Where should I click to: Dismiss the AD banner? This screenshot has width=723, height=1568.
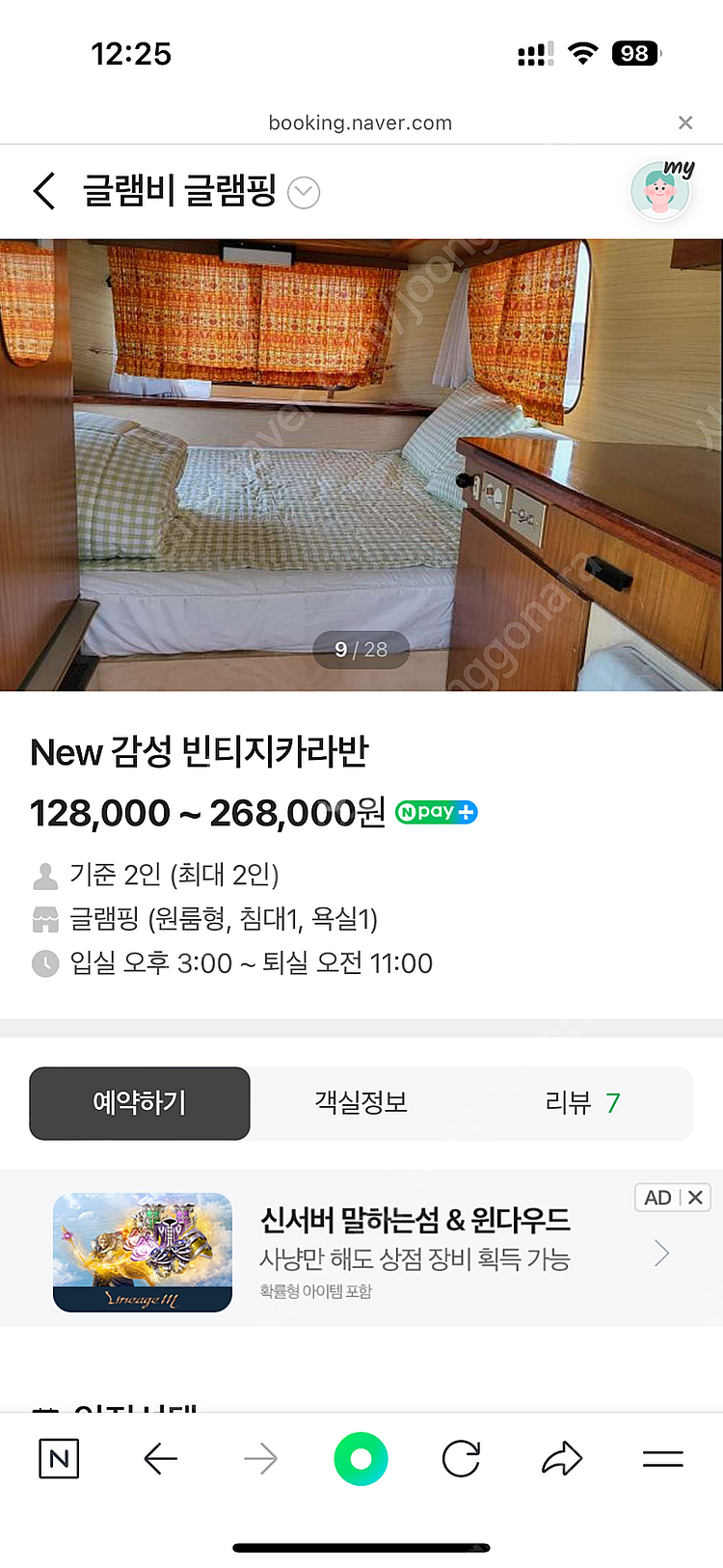coord(695,1198)
